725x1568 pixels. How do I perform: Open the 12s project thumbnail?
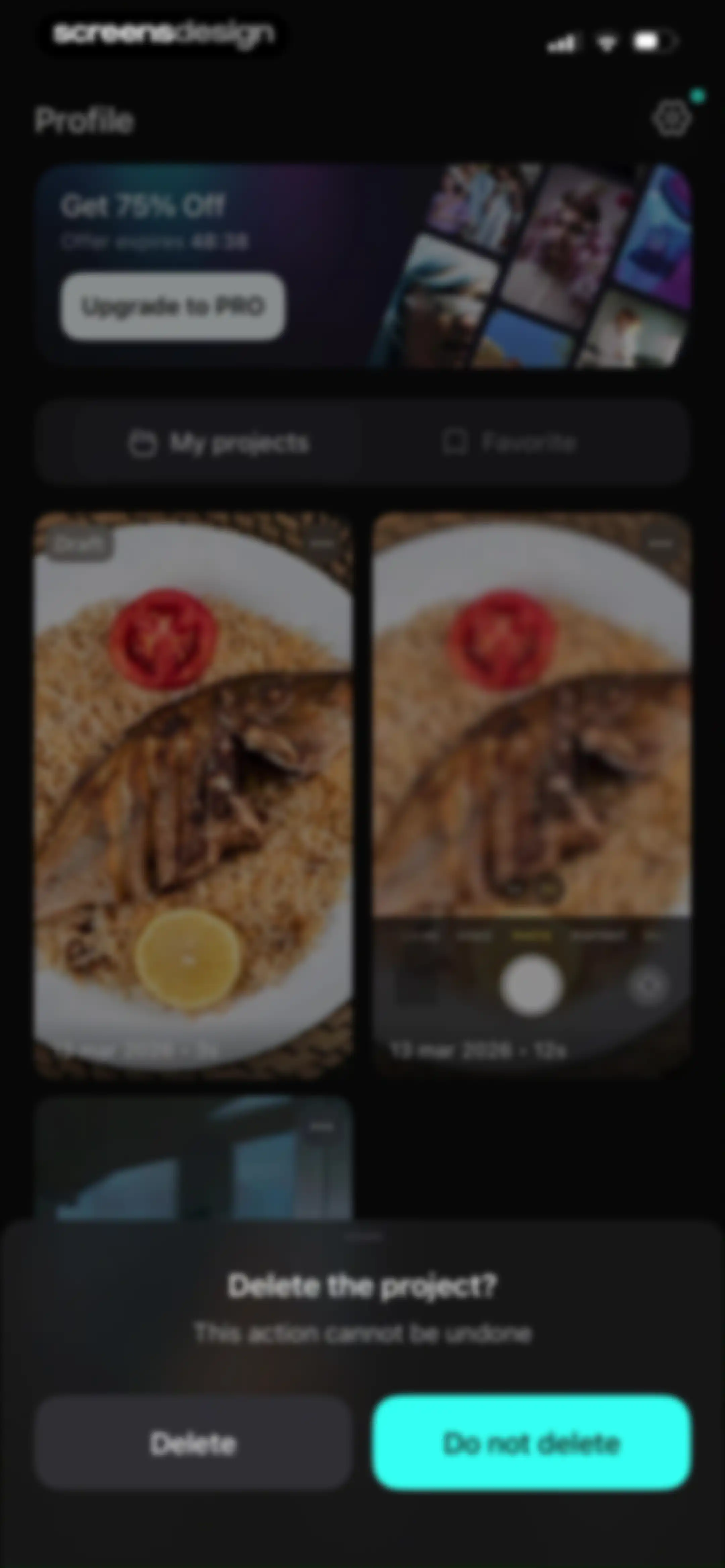(x=531, y=795)
